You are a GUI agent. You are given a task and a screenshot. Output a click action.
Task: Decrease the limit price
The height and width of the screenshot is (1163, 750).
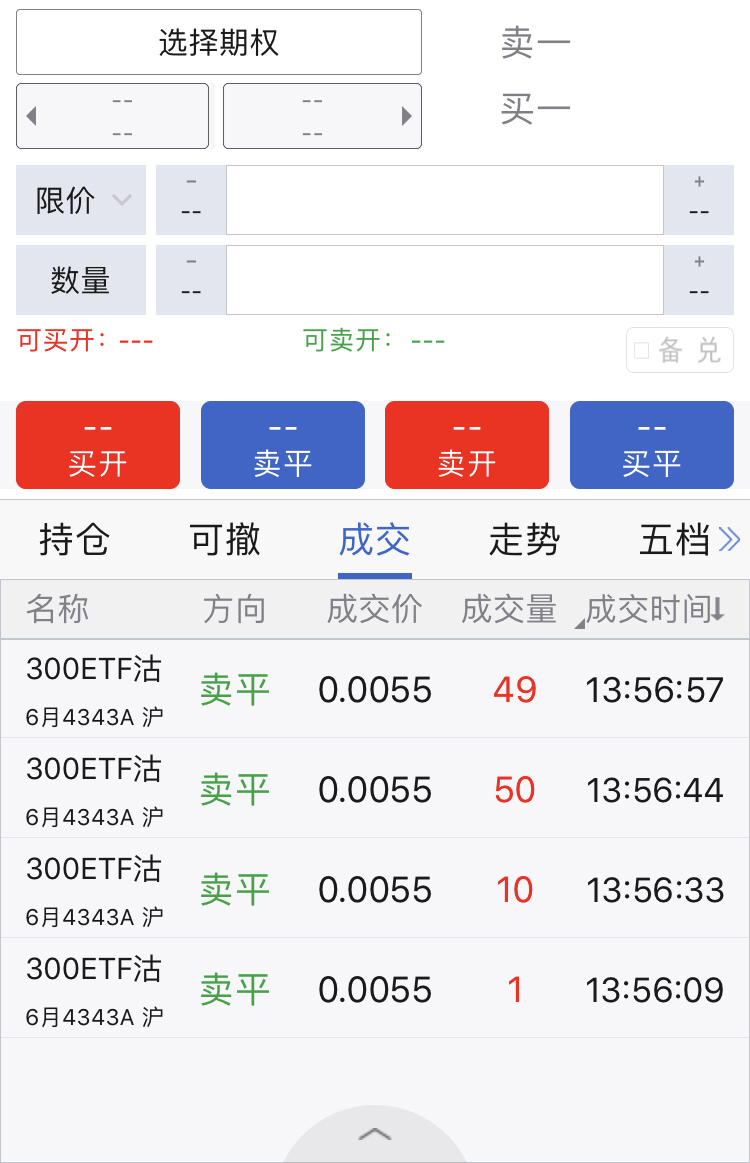[x=191, y=200]
